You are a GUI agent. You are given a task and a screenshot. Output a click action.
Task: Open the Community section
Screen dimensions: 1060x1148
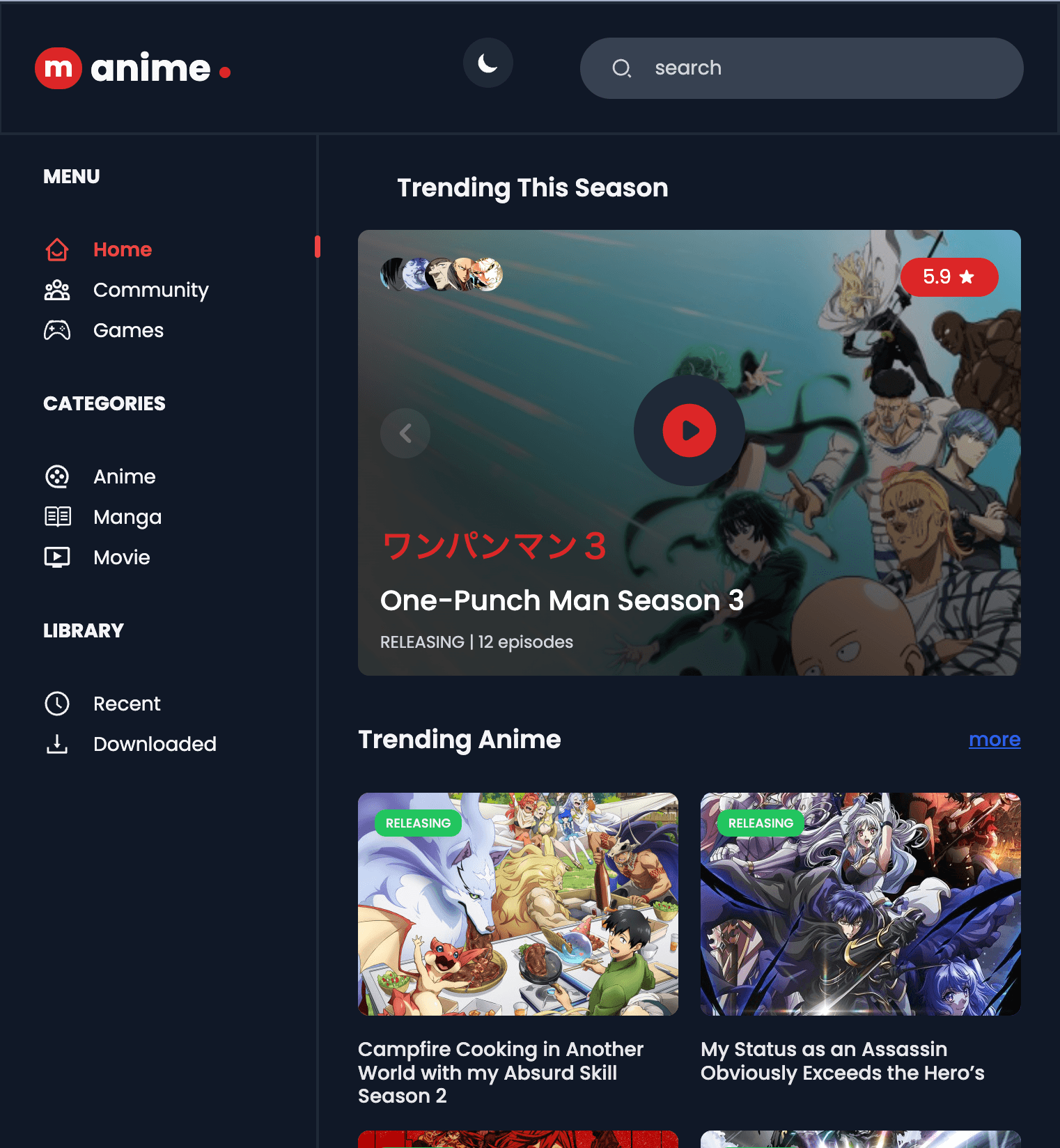tap(150, 290)
